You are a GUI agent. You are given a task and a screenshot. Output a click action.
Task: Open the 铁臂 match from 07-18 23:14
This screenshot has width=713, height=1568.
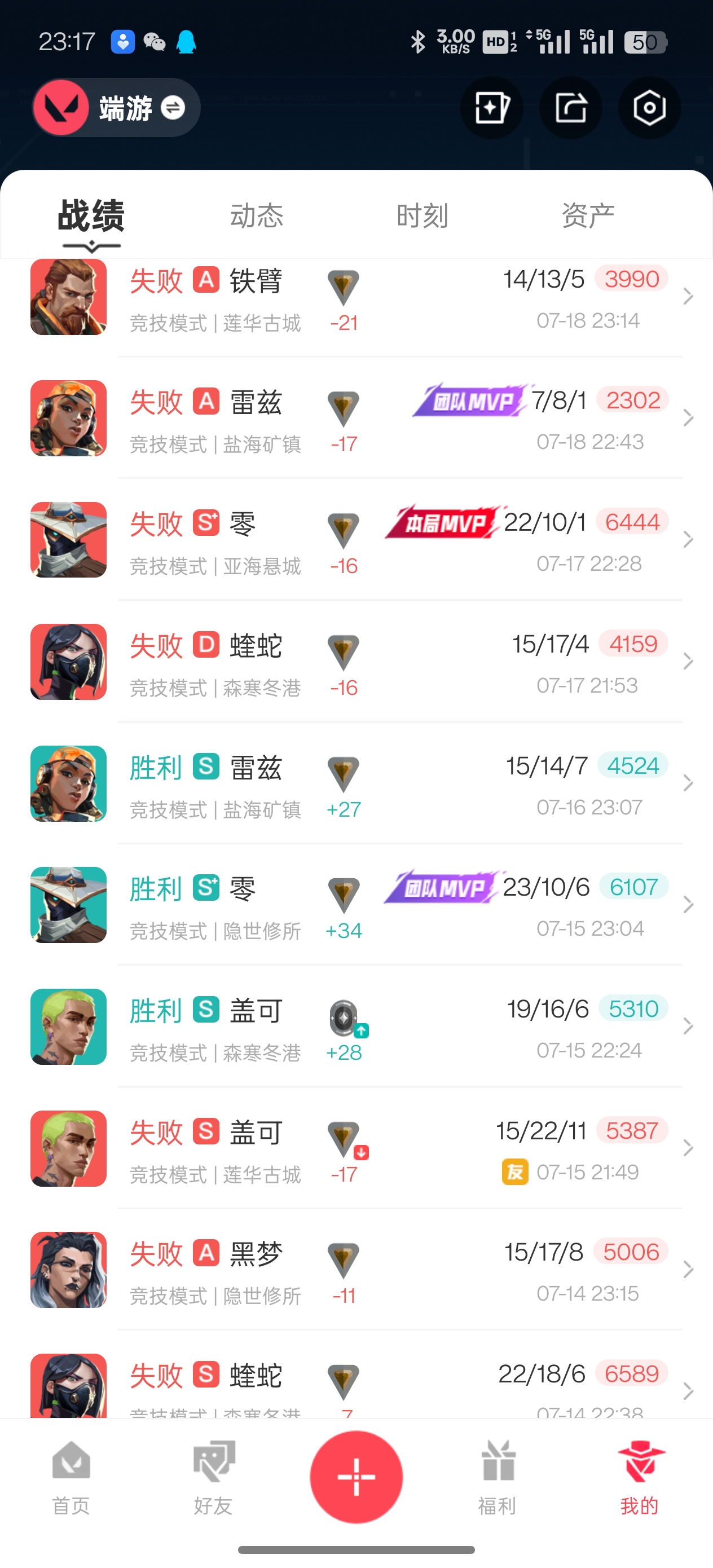[366, 298]
